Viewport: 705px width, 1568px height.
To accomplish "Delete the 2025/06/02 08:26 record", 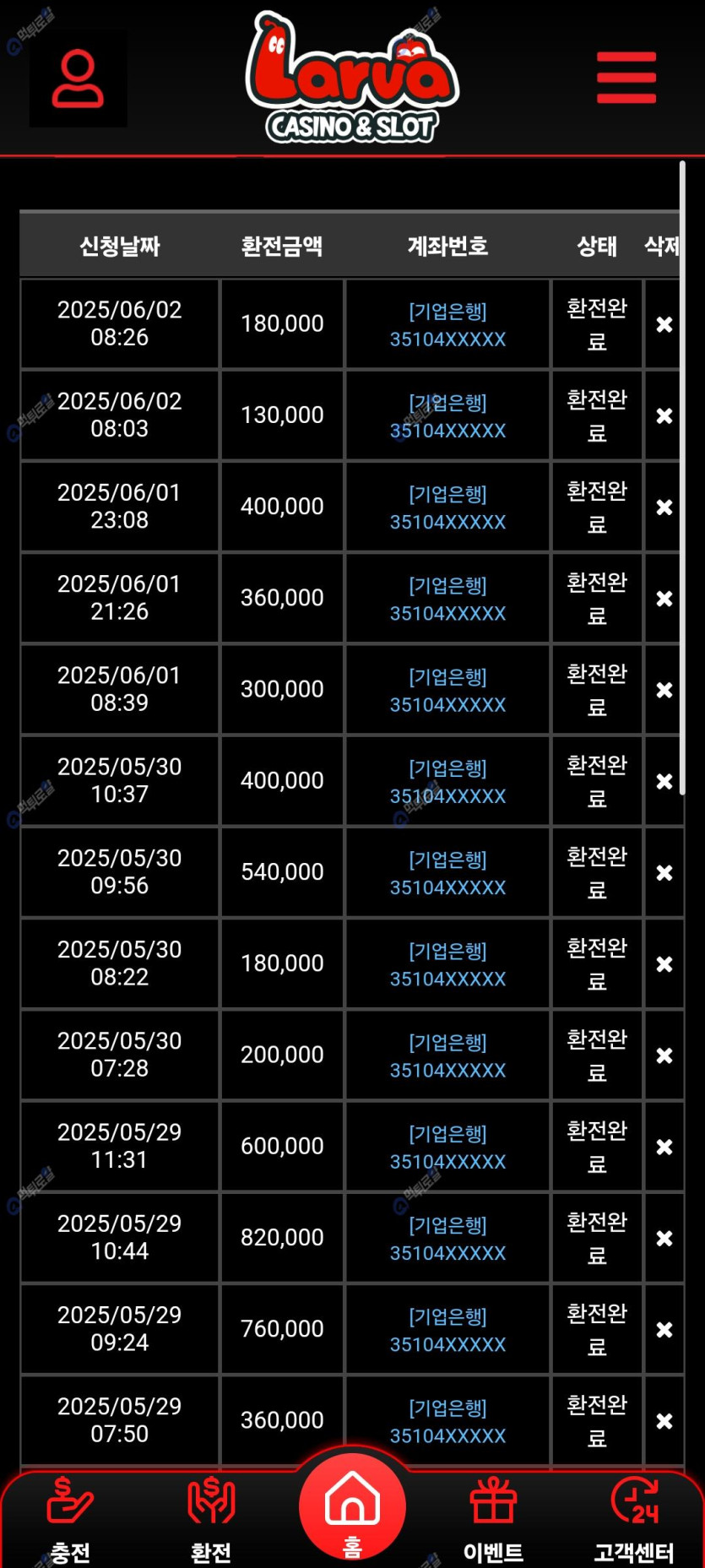I will (664, 324).
